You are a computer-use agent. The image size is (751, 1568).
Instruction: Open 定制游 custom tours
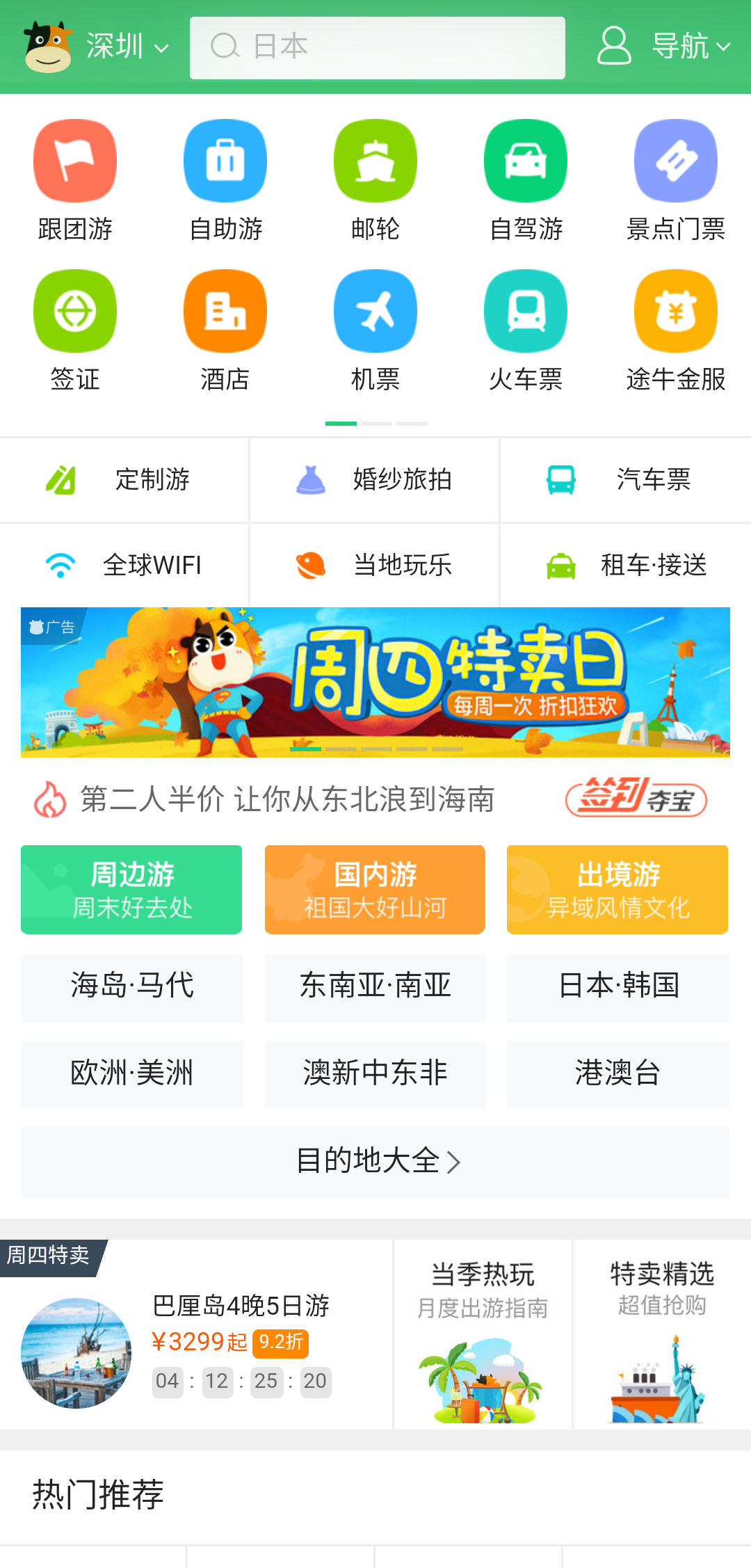[125, 480]
